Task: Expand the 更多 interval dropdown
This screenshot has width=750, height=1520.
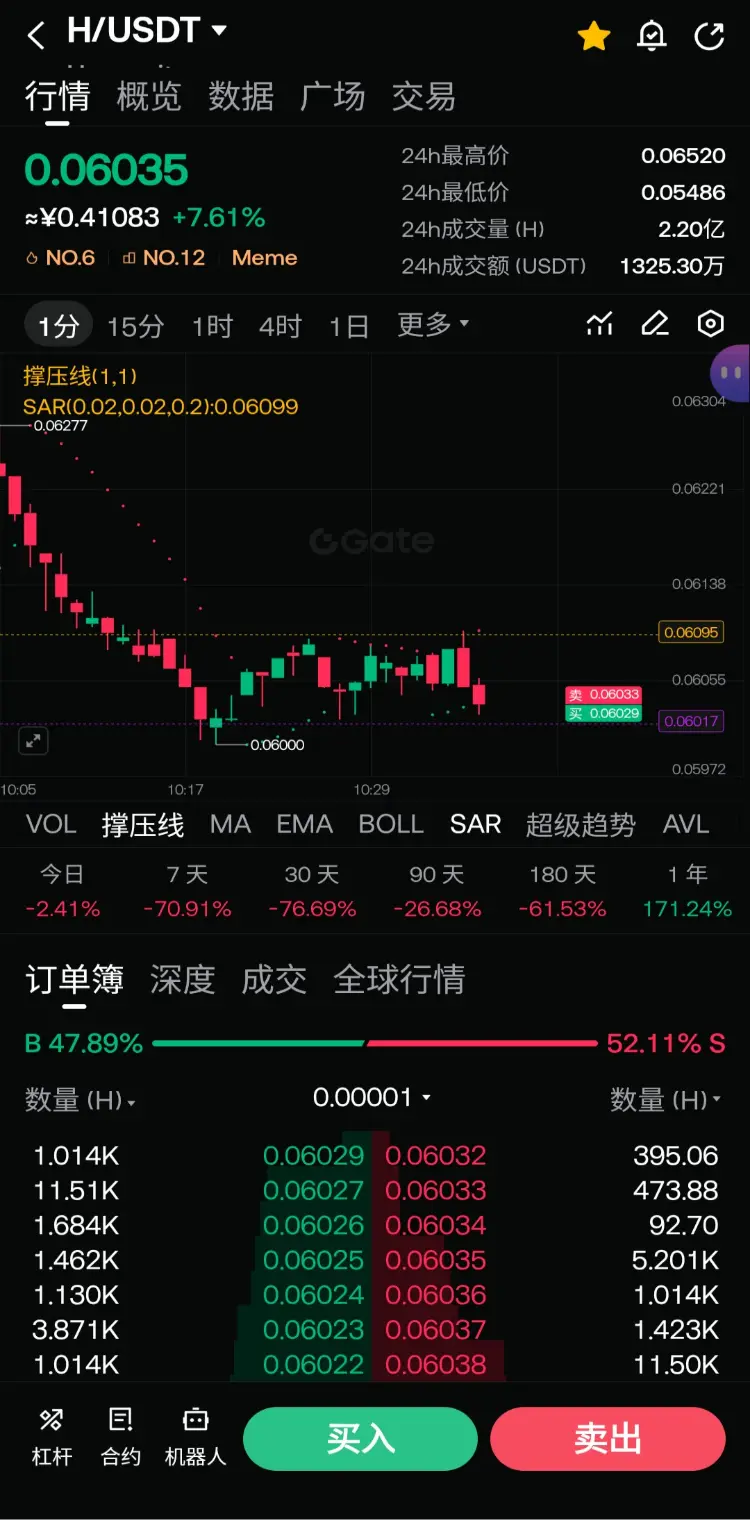Action: 433,325
